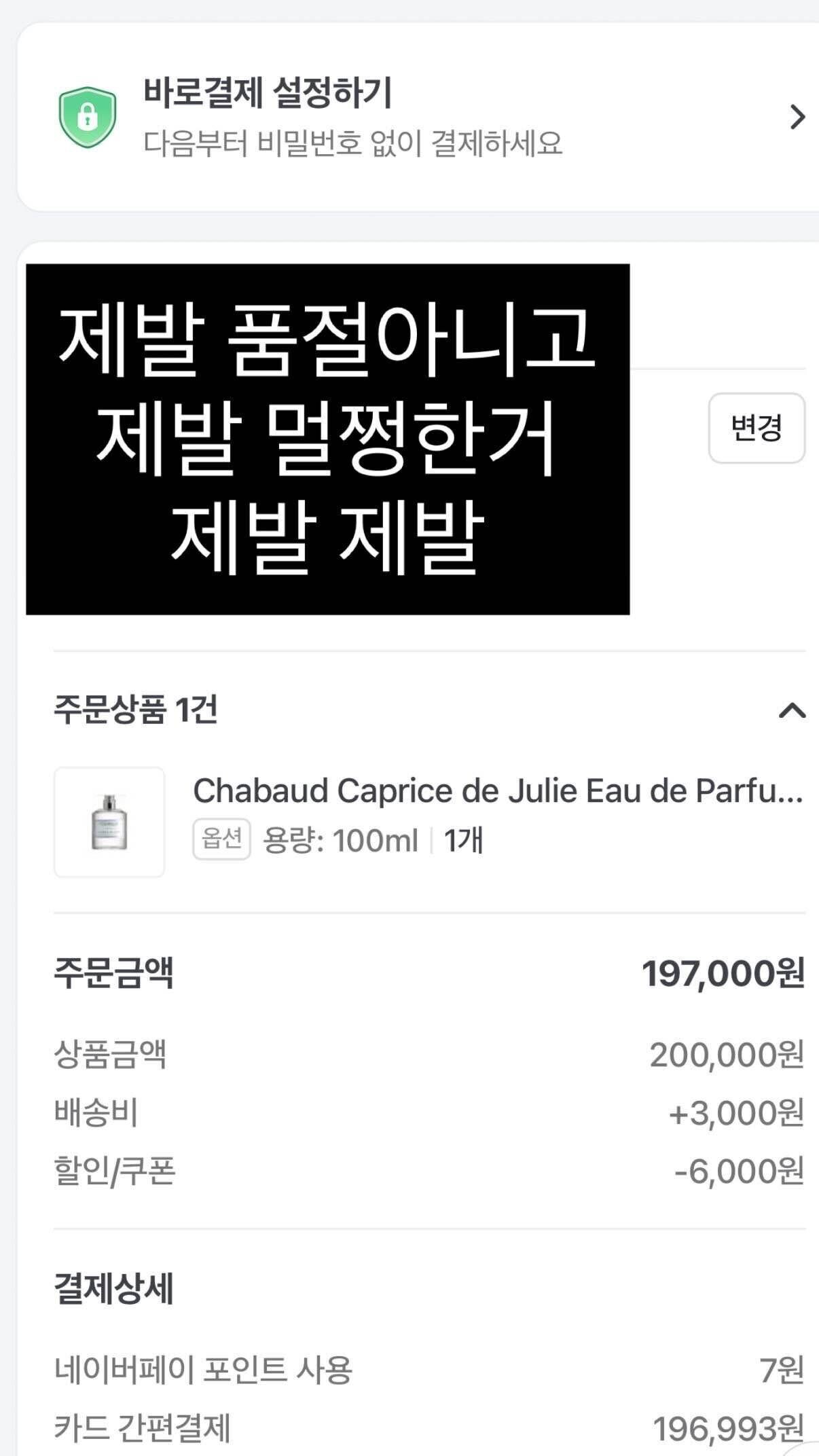Click the green shield lock icon
The height and width of the screenshot is (1456, 819).
pos(87,117)
